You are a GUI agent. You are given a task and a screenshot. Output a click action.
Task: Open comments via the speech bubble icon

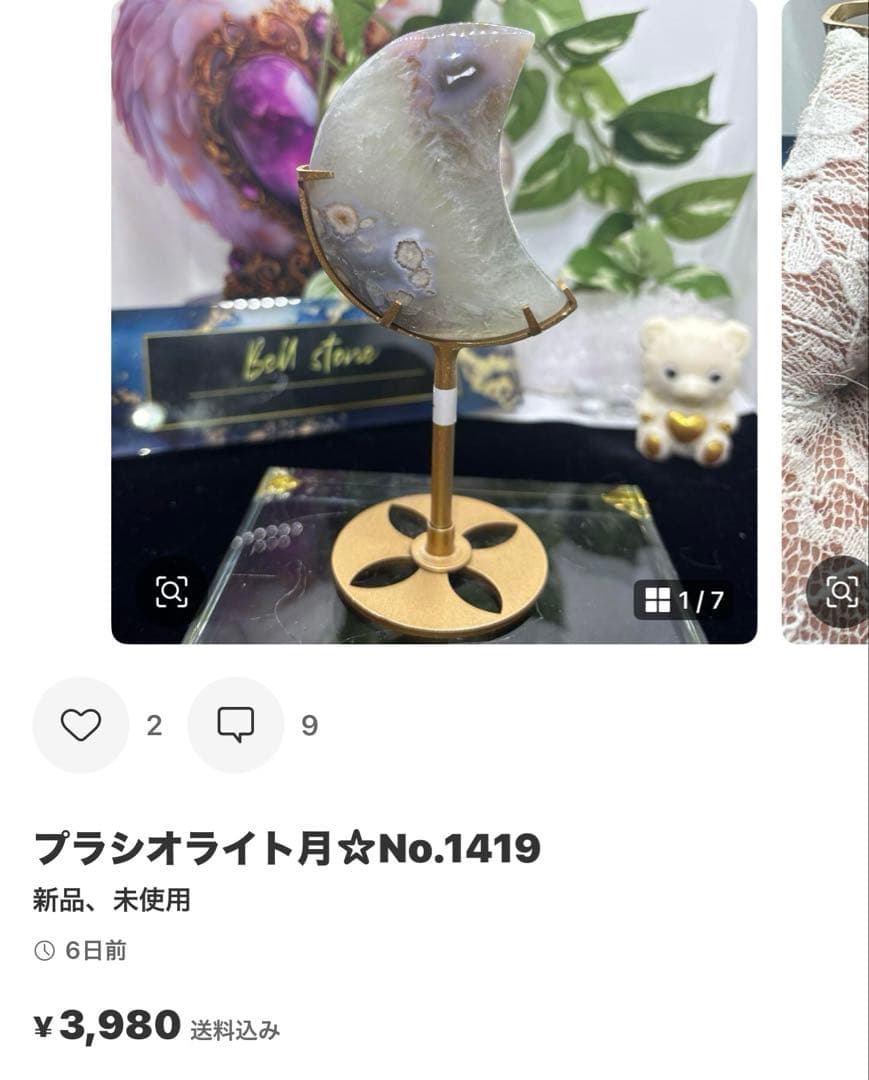point(236,724)
